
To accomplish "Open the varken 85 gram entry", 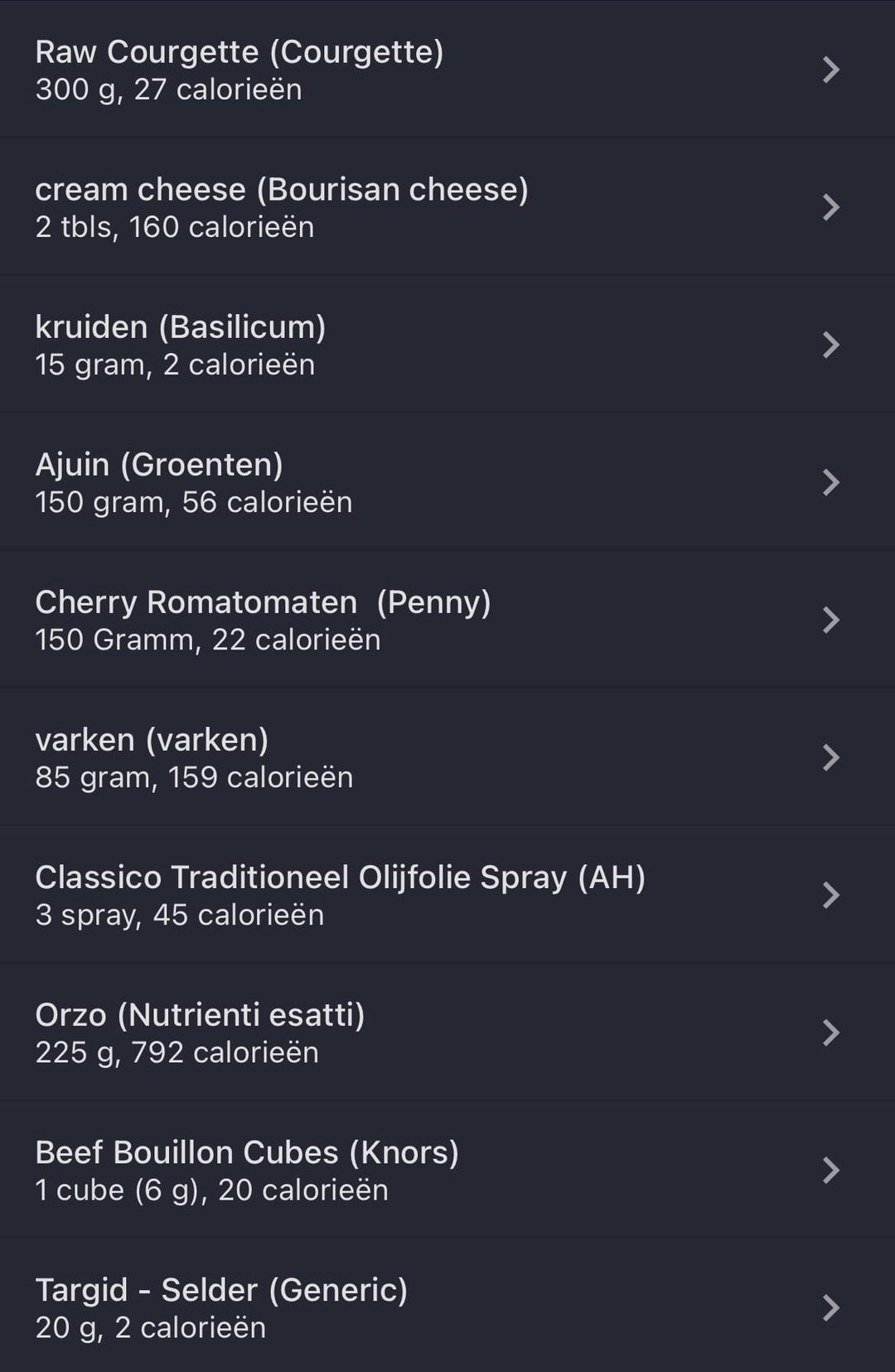I will pyautogui.click(x=447, y=757).
